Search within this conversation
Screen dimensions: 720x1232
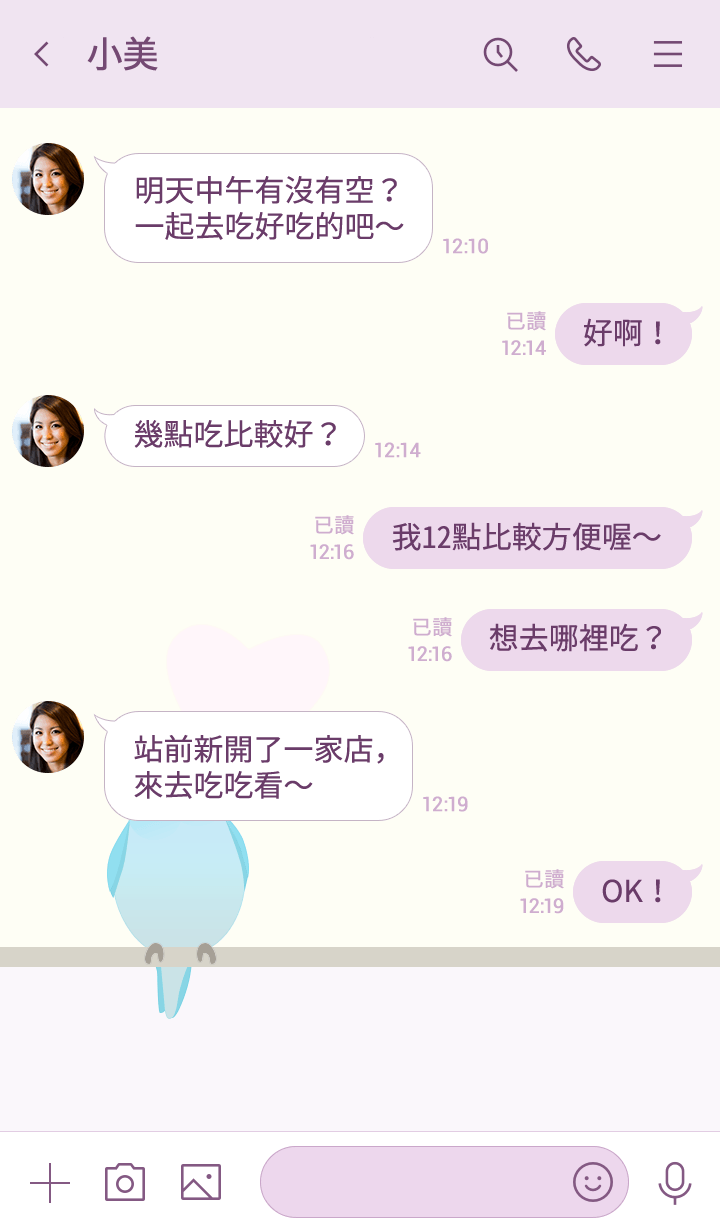coord(500,54)
